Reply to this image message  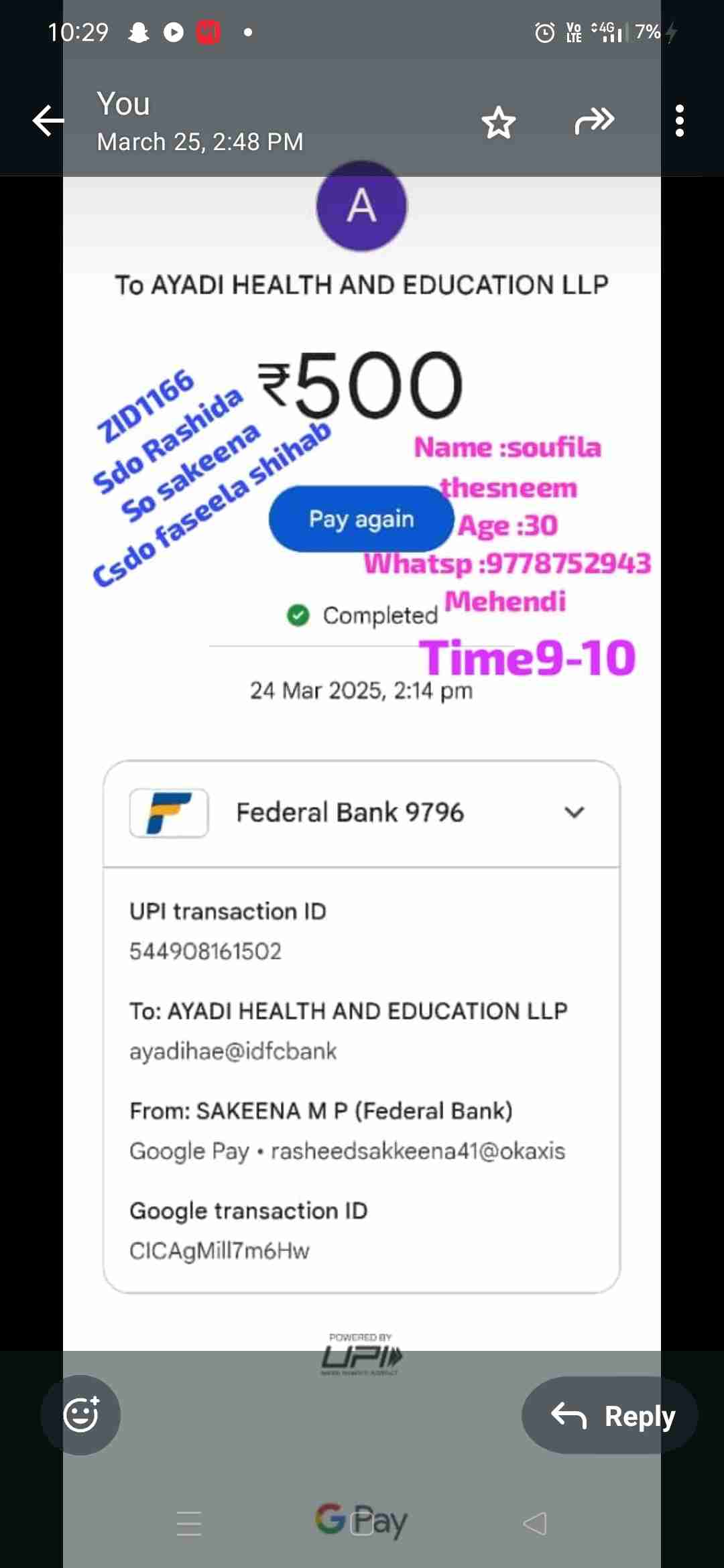(610, 1415)
